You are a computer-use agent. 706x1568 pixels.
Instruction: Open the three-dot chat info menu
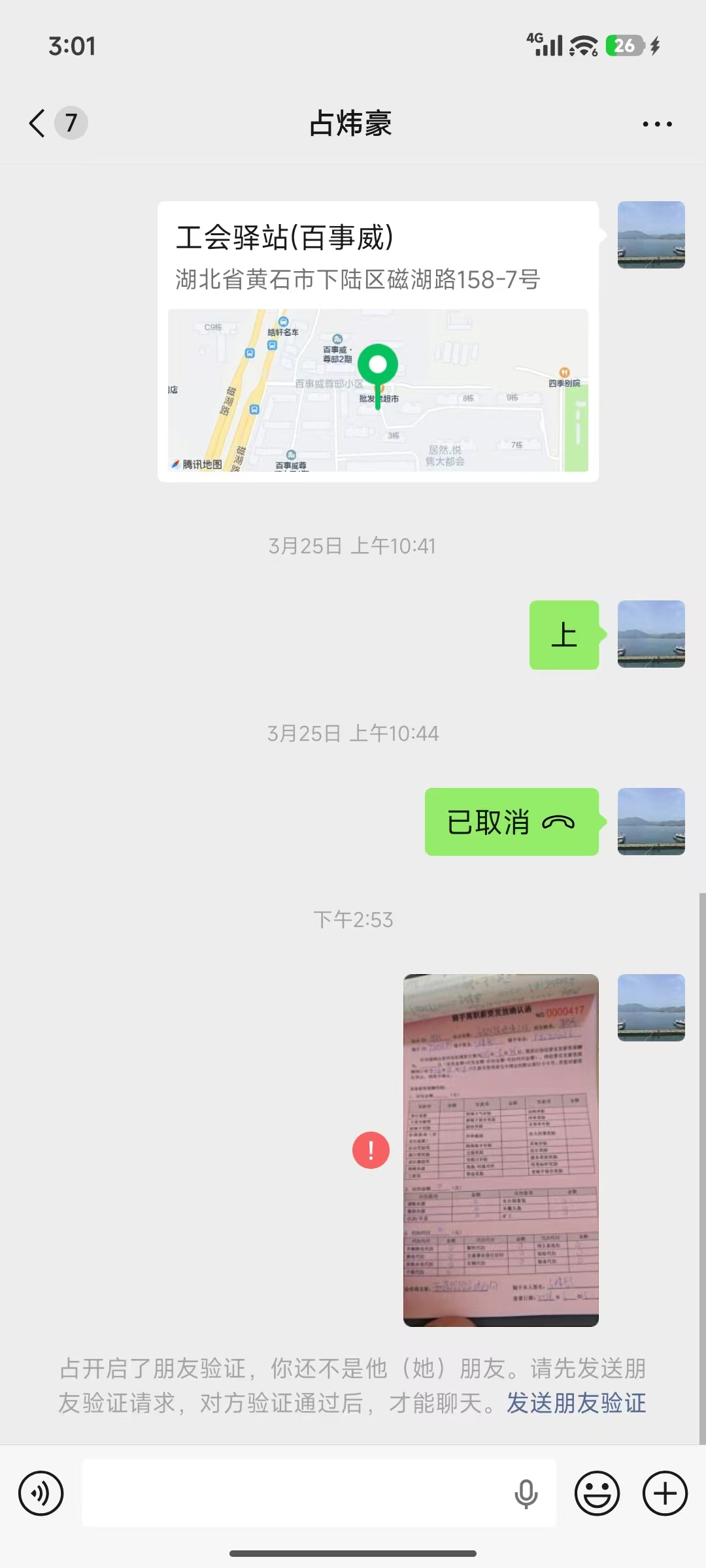657,123
